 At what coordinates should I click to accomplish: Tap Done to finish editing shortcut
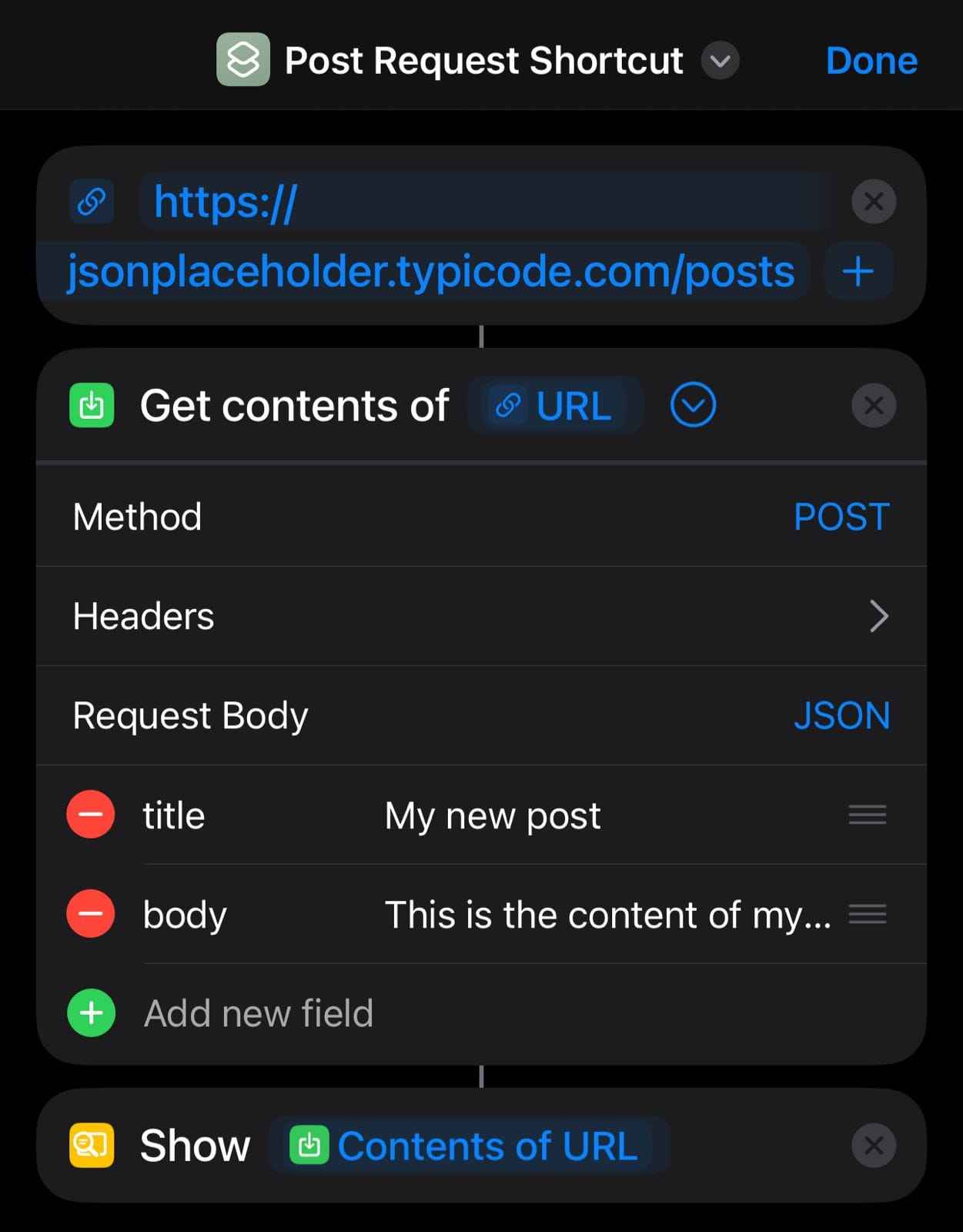pyautogui.click(x=871, y=61)
